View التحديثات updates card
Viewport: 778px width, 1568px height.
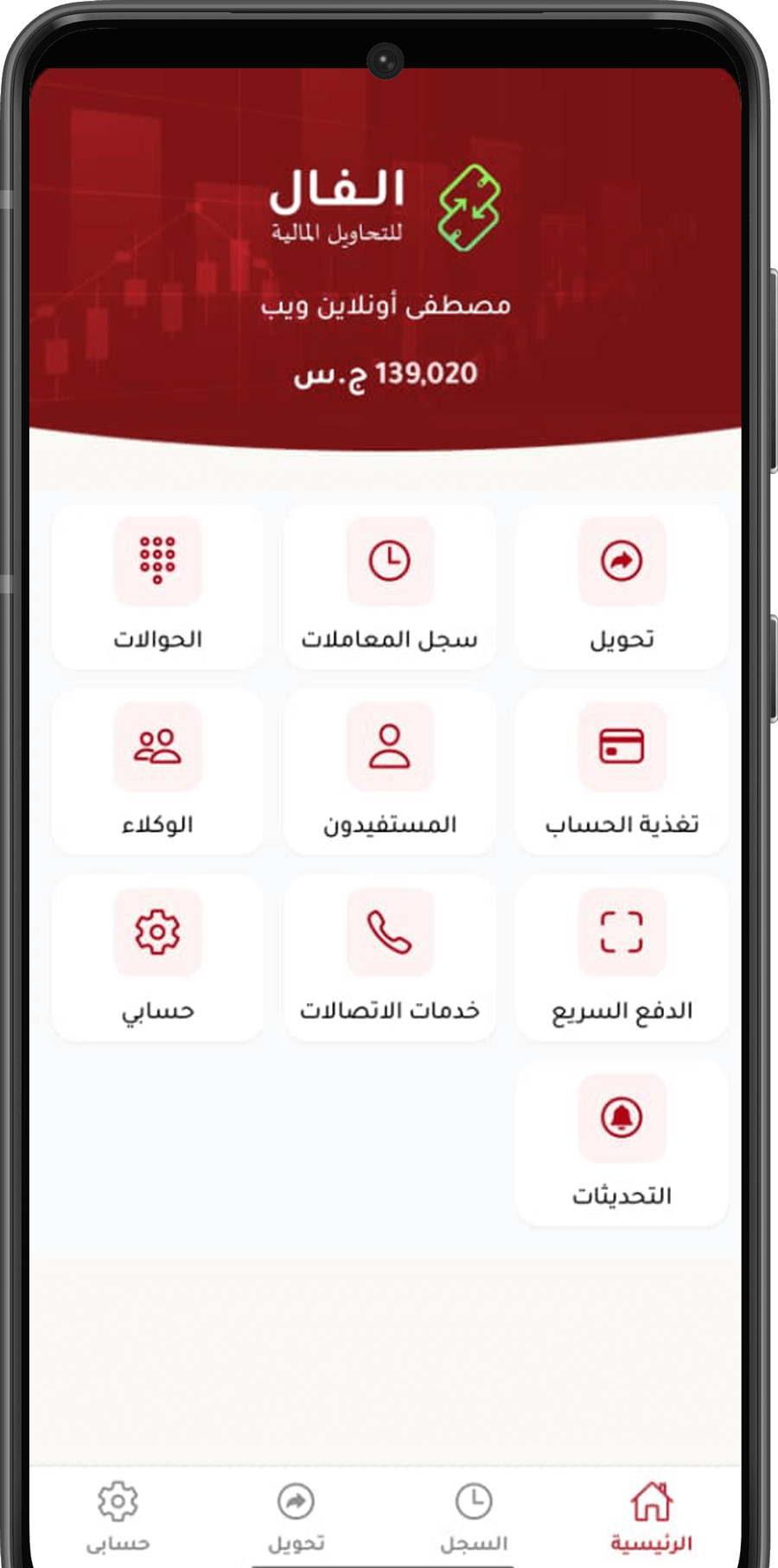point(622,1143)
